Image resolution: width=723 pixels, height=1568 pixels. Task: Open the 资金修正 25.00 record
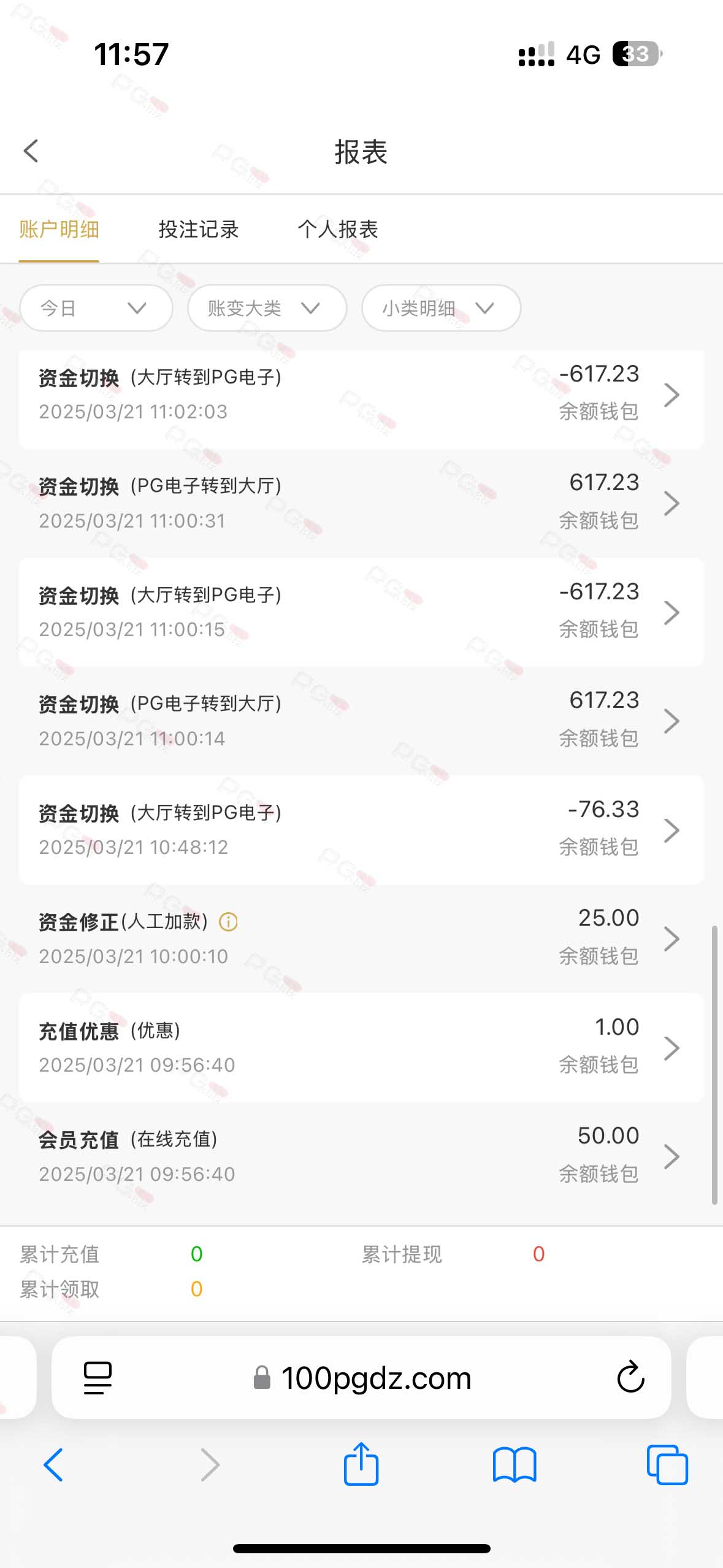pos(361,939)
